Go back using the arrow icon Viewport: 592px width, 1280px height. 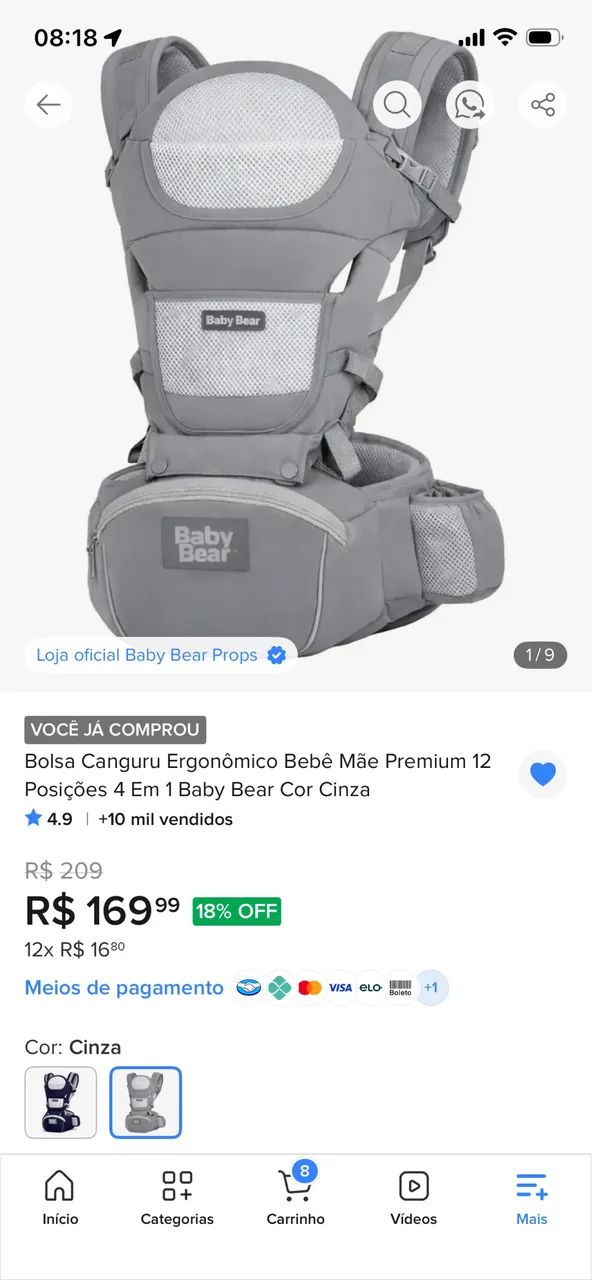tap(48, 104)
